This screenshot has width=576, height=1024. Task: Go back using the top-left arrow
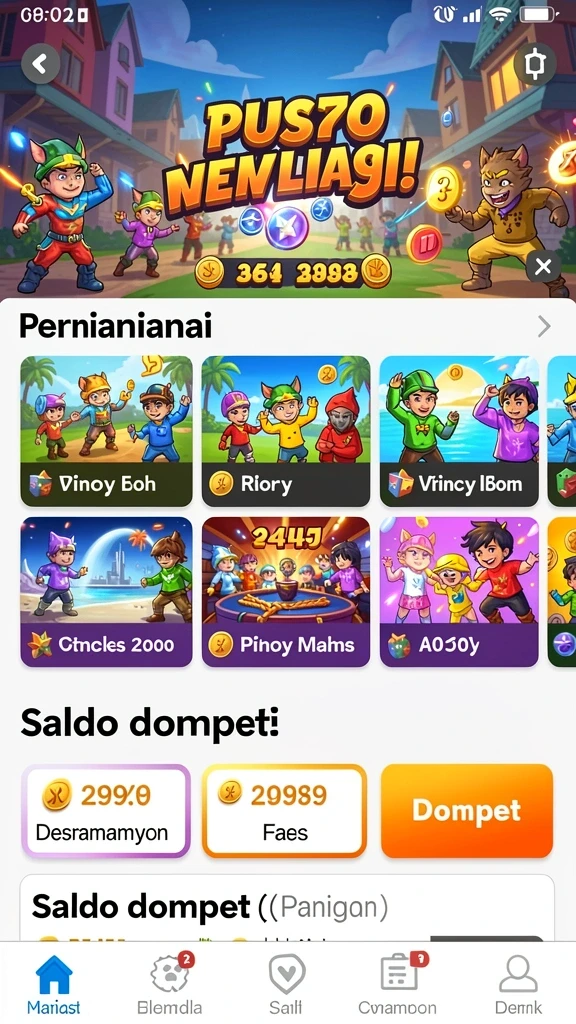(40, 64)
